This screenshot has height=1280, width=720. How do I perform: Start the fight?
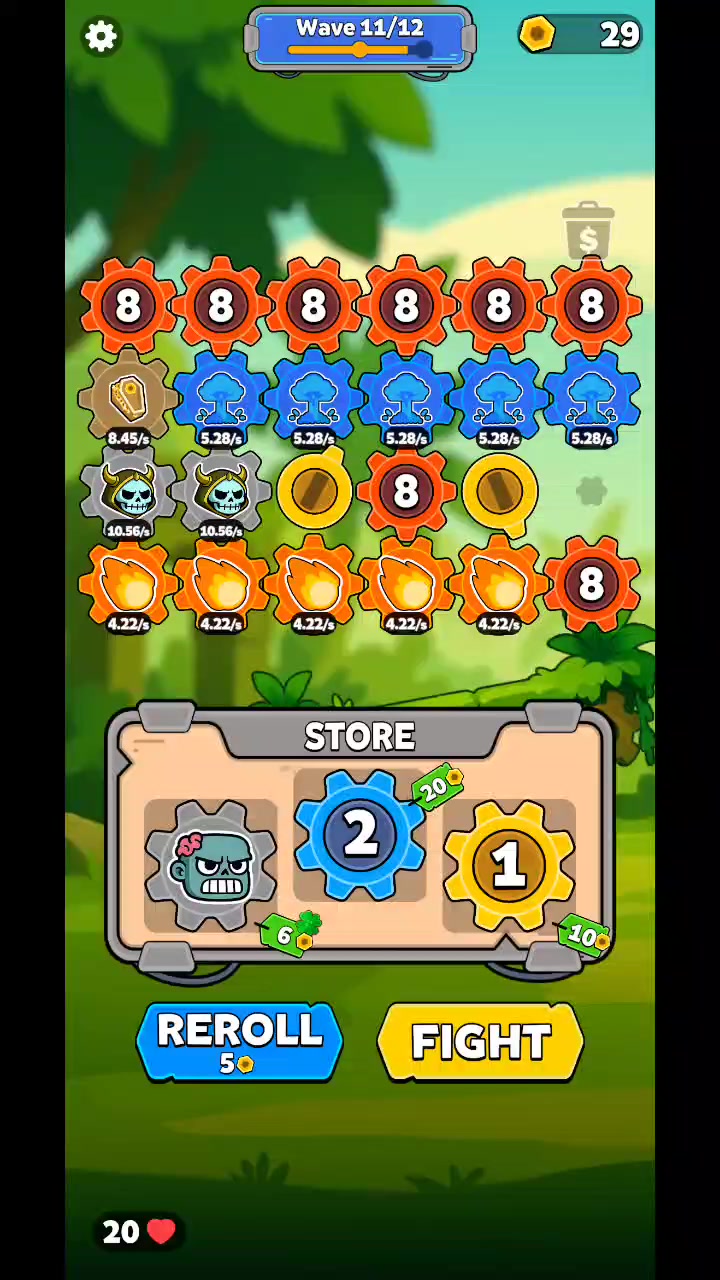coord(481,1042)
